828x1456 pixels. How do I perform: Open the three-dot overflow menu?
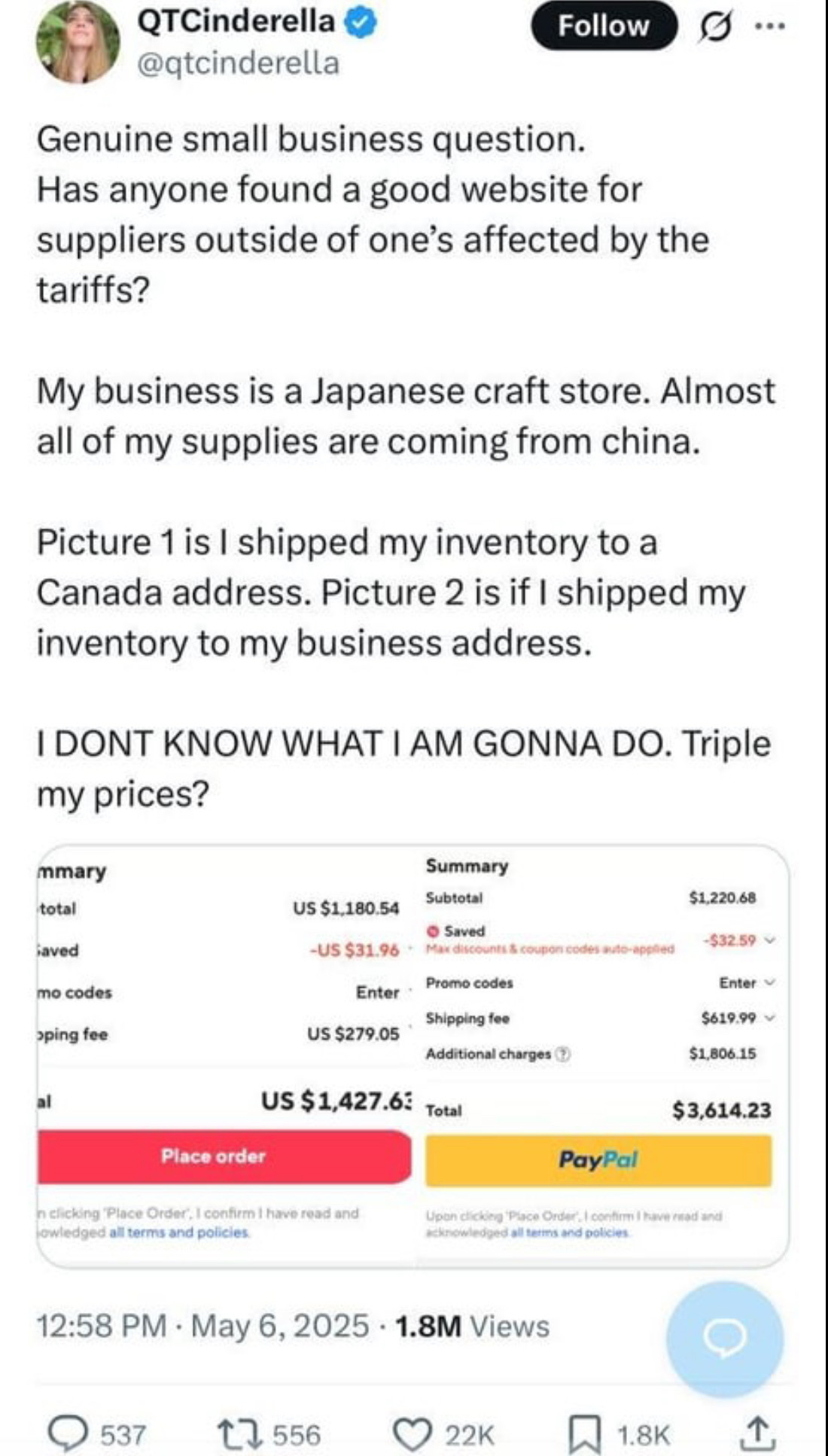tap(770, 26)
